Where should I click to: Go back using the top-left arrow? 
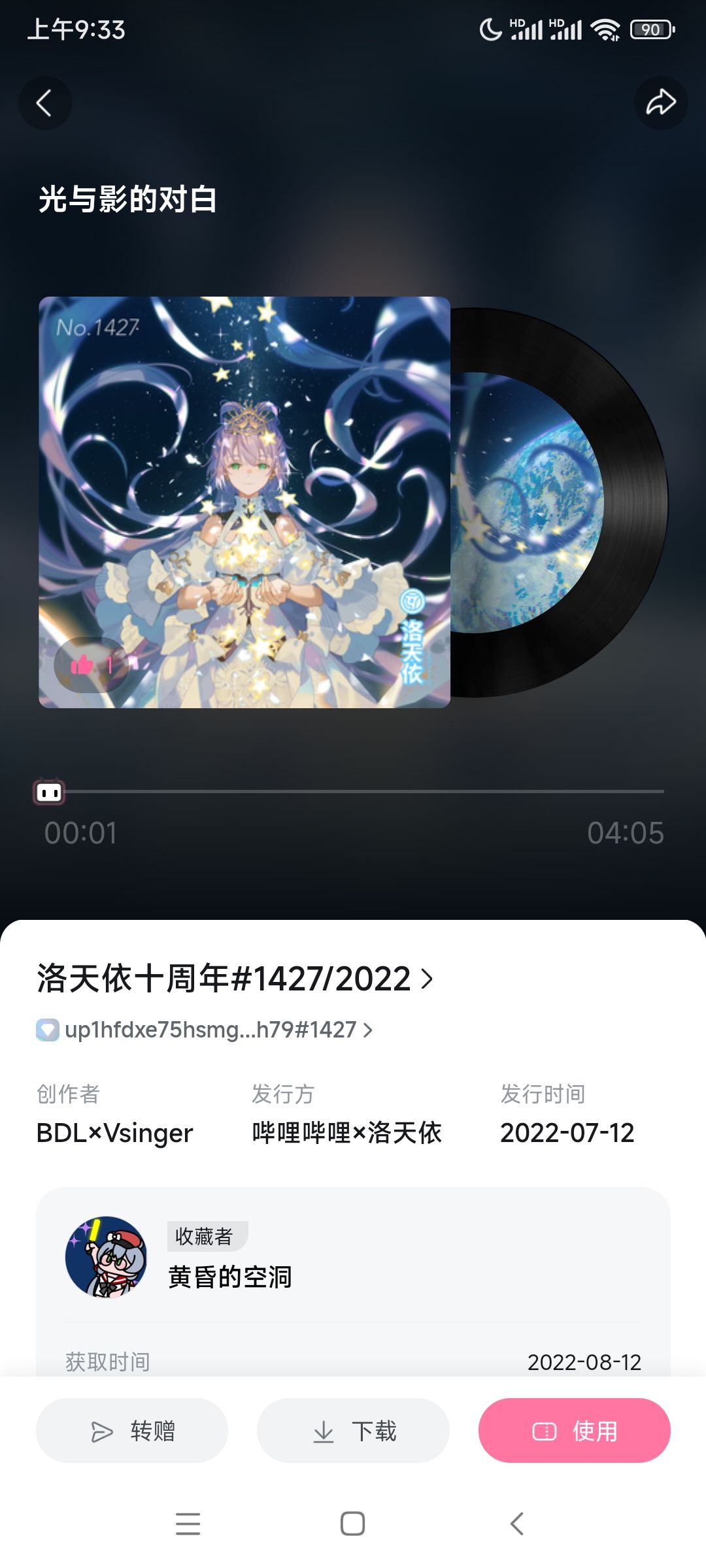(x=44, y=103)
